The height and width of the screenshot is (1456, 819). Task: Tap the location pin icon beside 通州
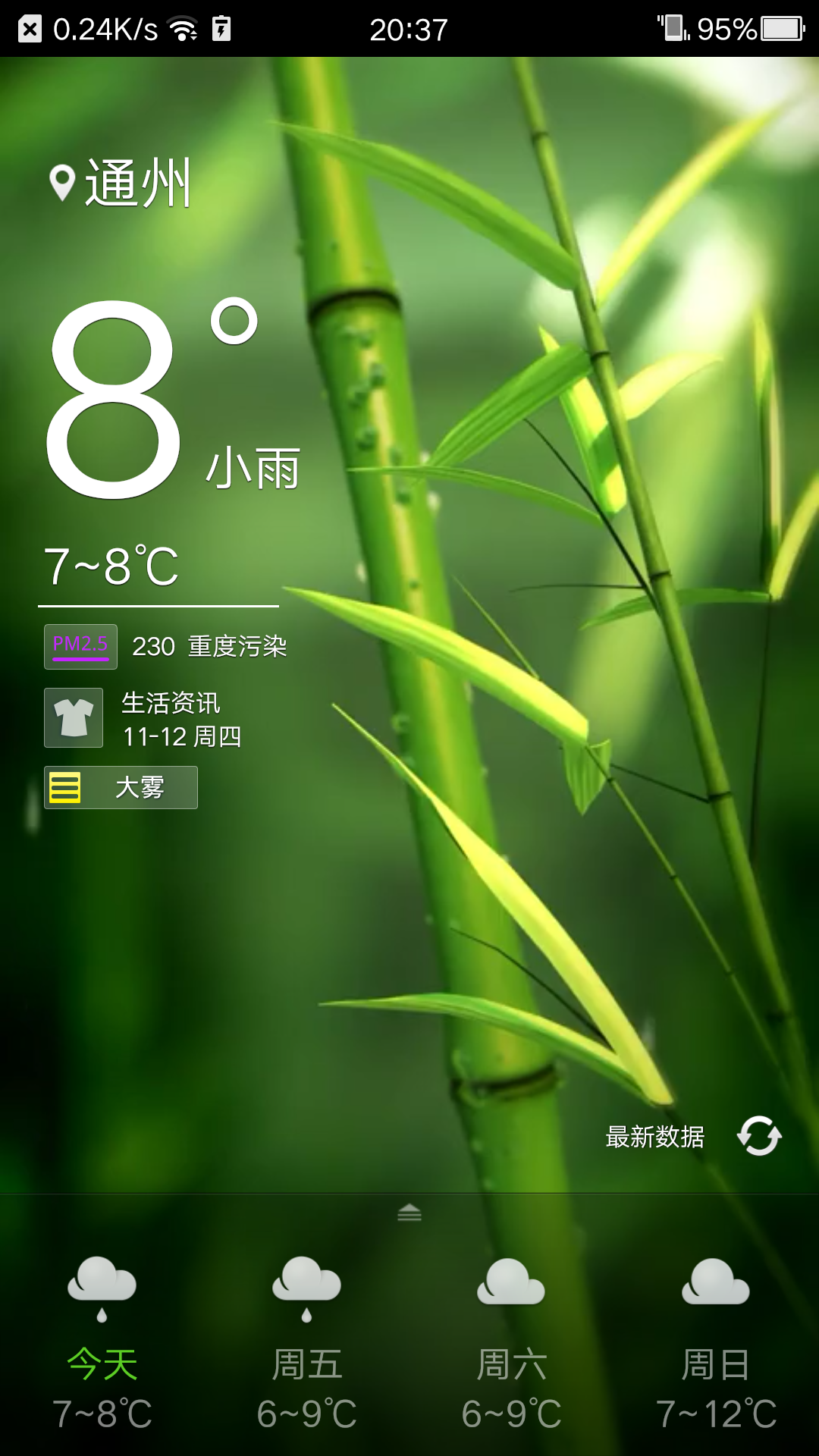click(62, 182)
